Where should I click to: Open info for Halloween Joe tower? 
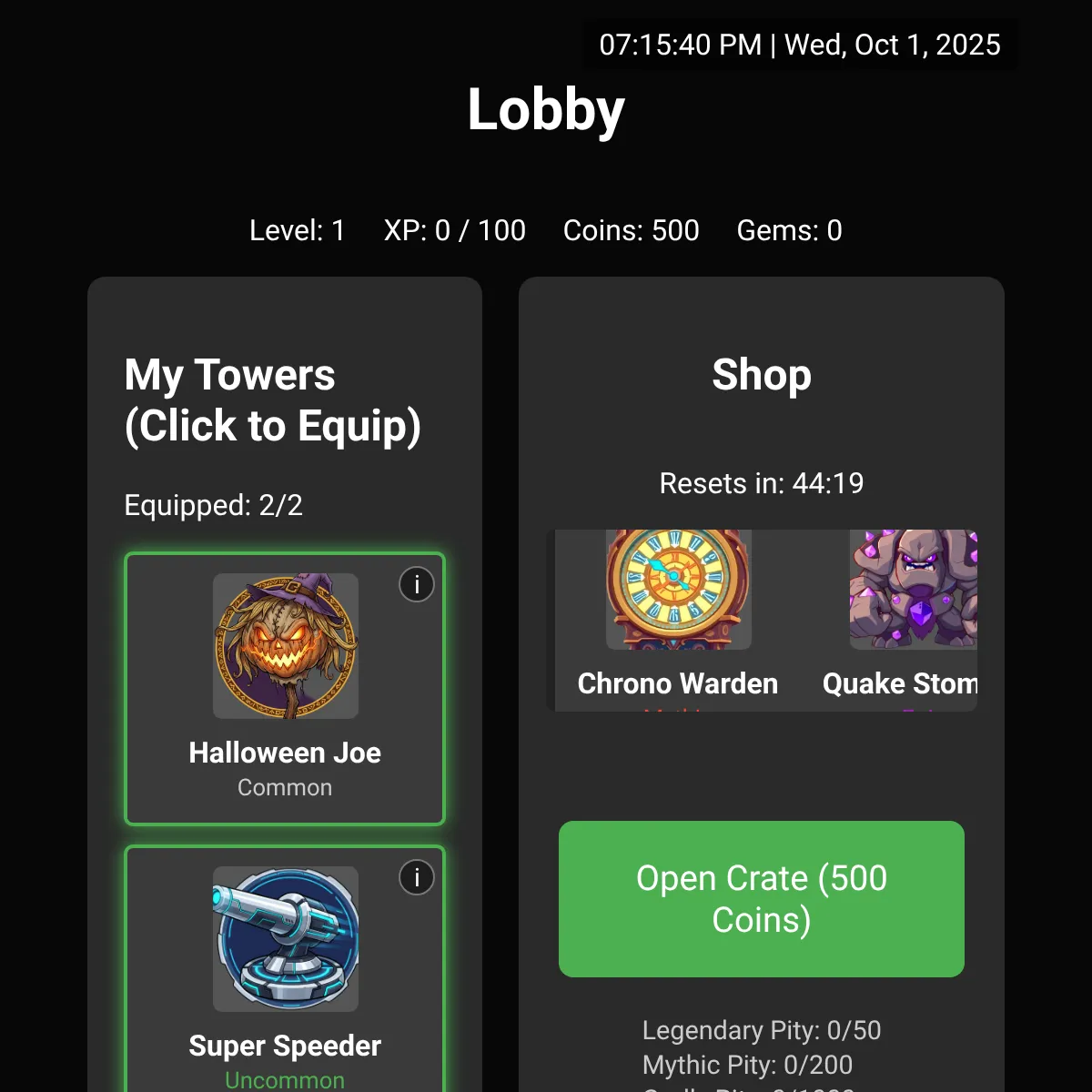tap(417, 584)
